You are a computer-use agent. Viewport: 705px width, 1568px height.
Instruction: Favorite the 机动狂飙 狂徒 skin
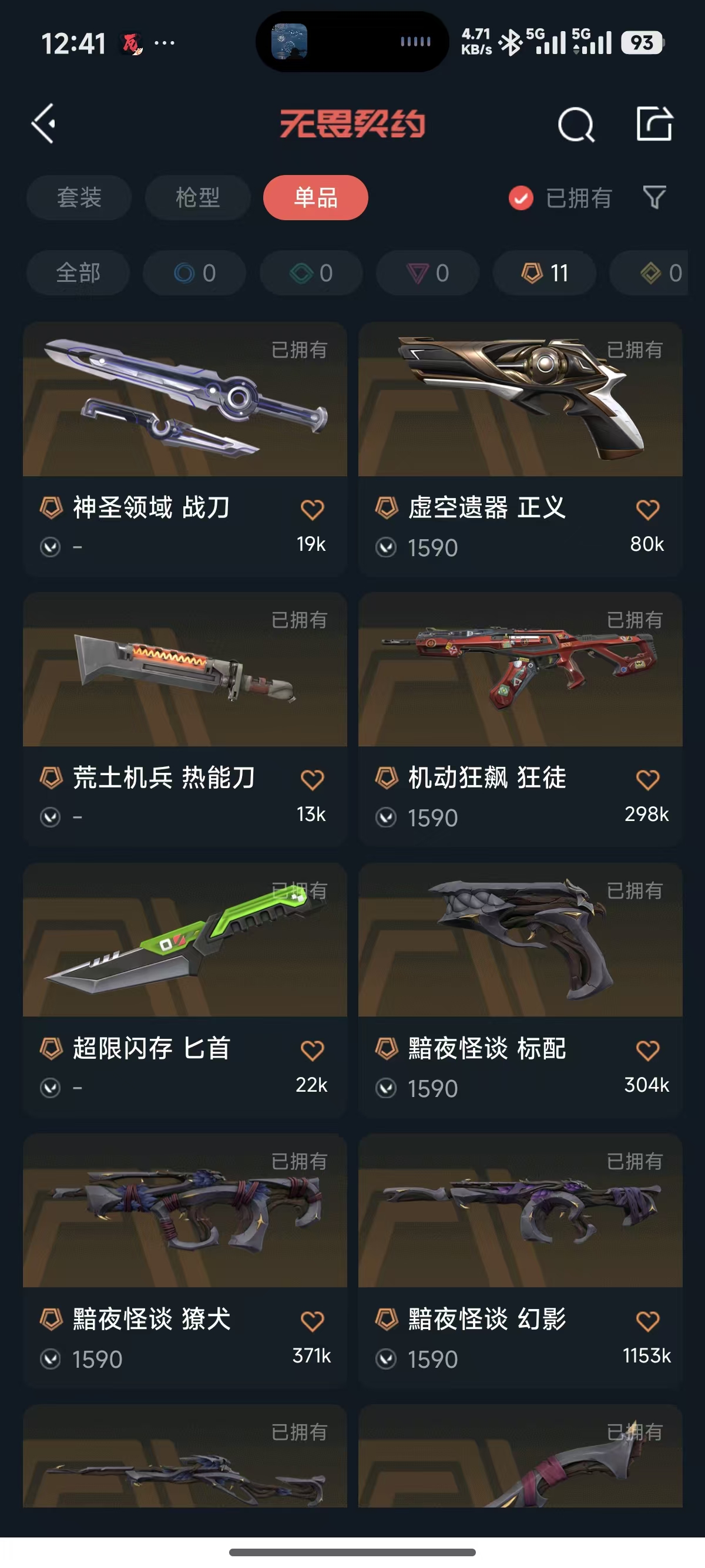pos(647,780)
